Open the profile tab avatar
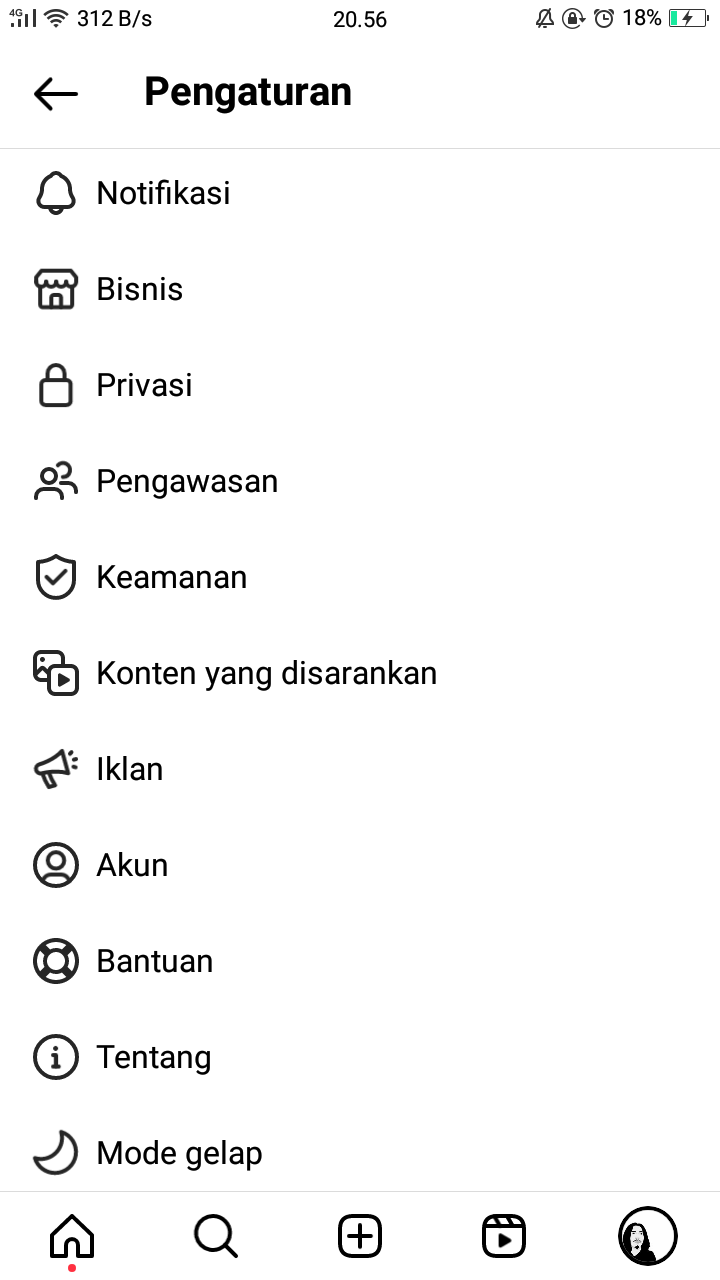 coord(647,1237)
